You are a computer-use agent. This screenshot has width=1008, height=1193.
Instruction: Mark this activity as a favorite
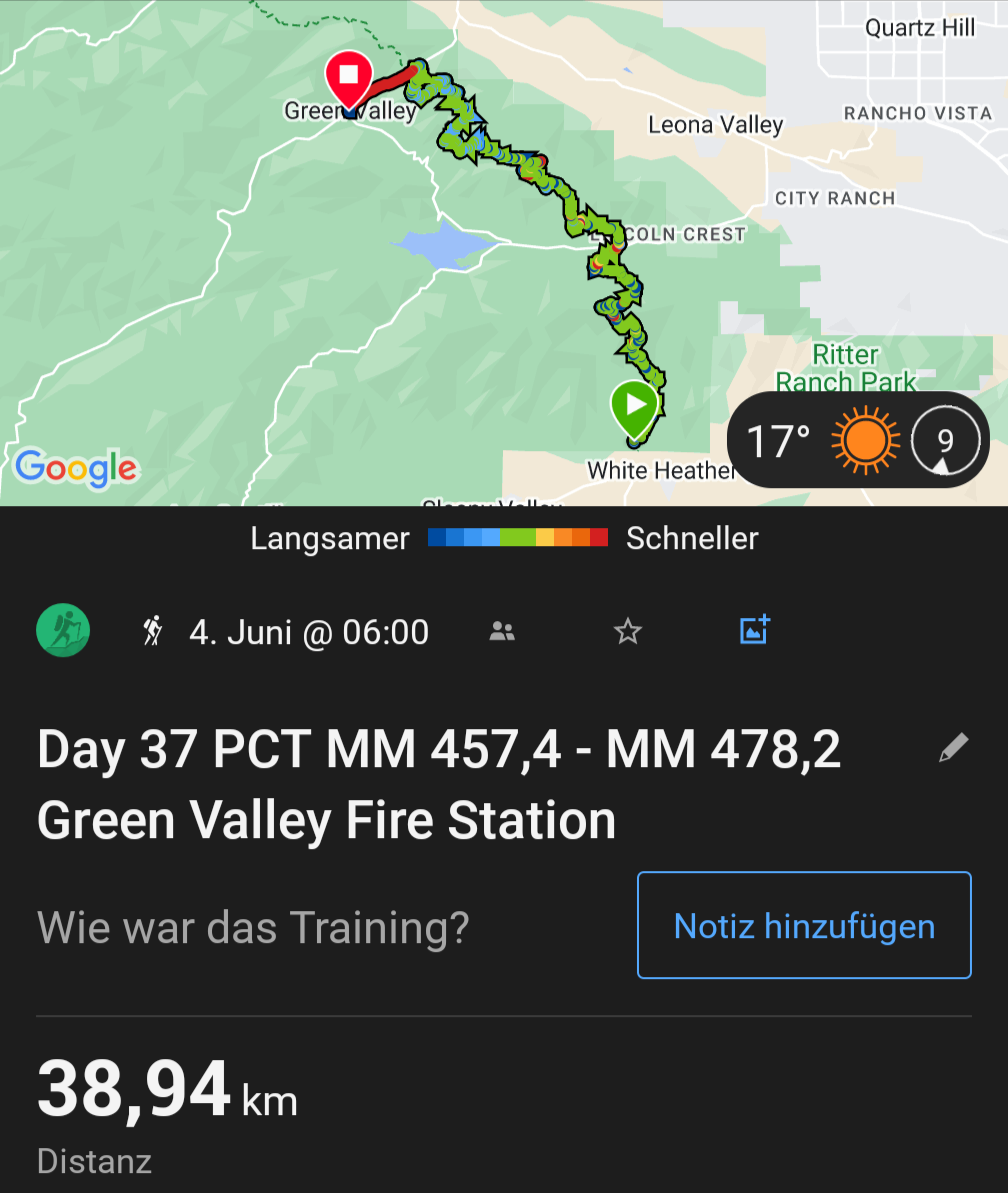pyautogui.click(x=627, y=631)
